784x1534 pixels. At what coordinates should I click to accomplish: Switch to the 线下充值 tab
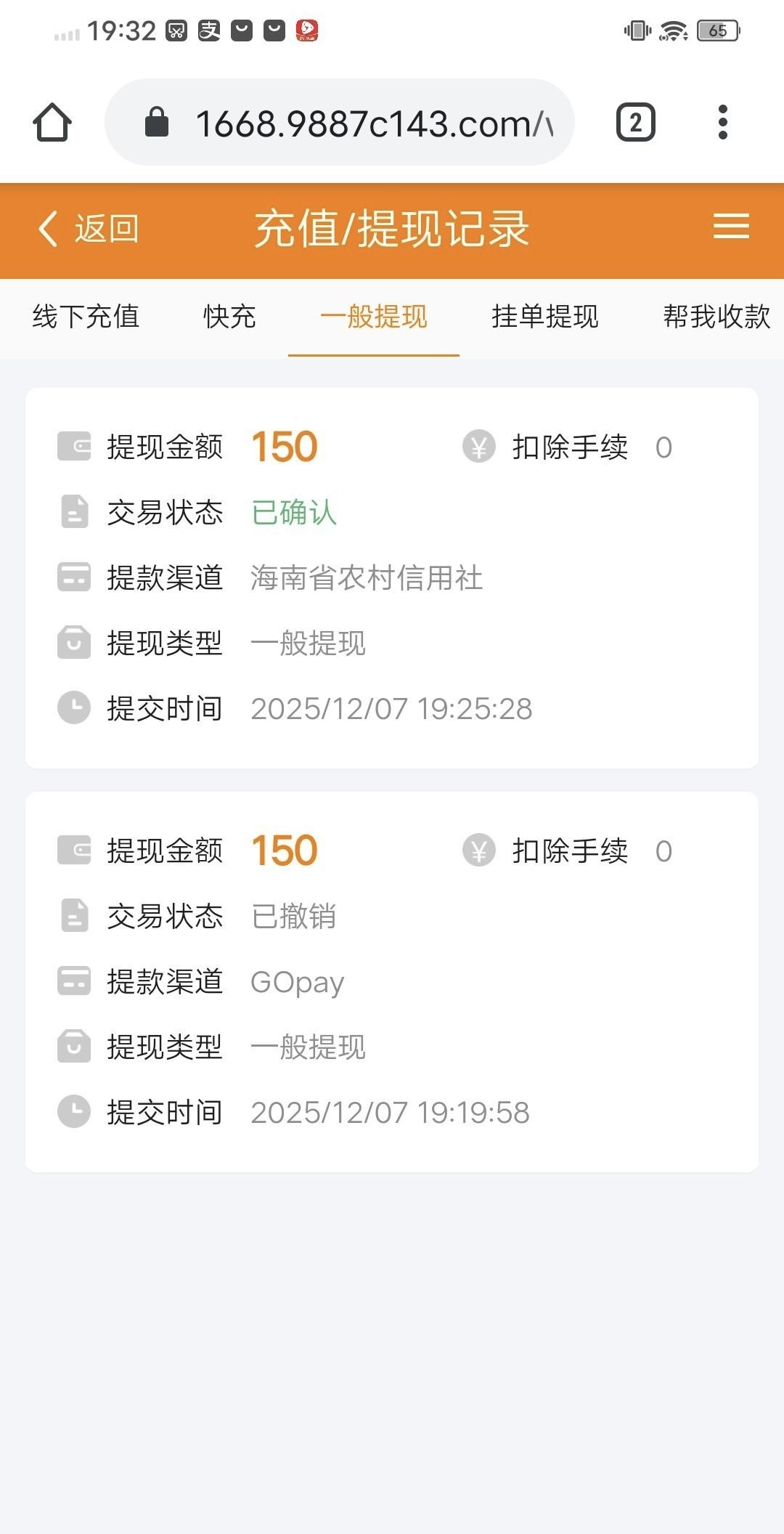[x=86, y=317]
